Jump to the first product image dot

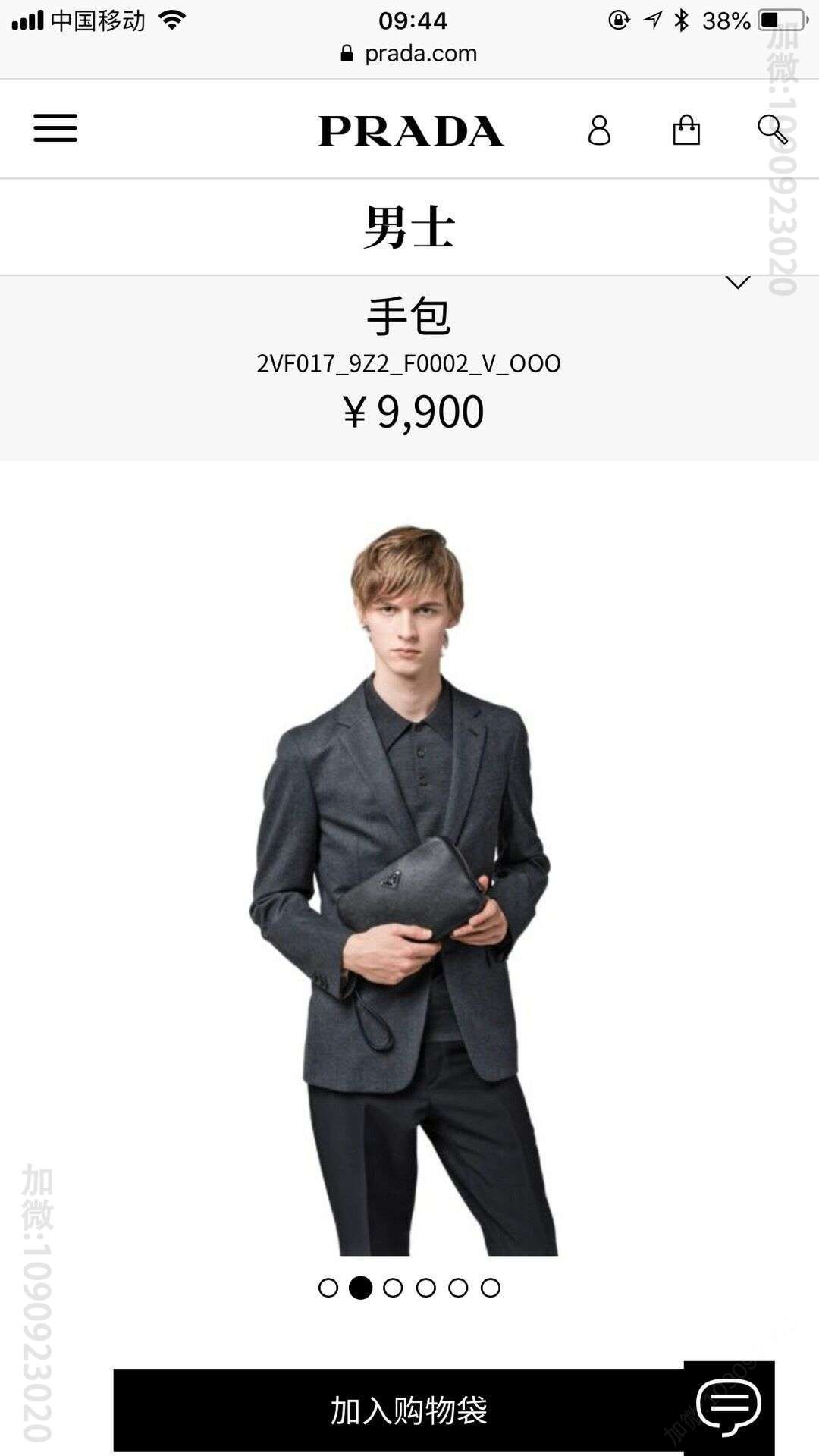tap(328, 1288)
